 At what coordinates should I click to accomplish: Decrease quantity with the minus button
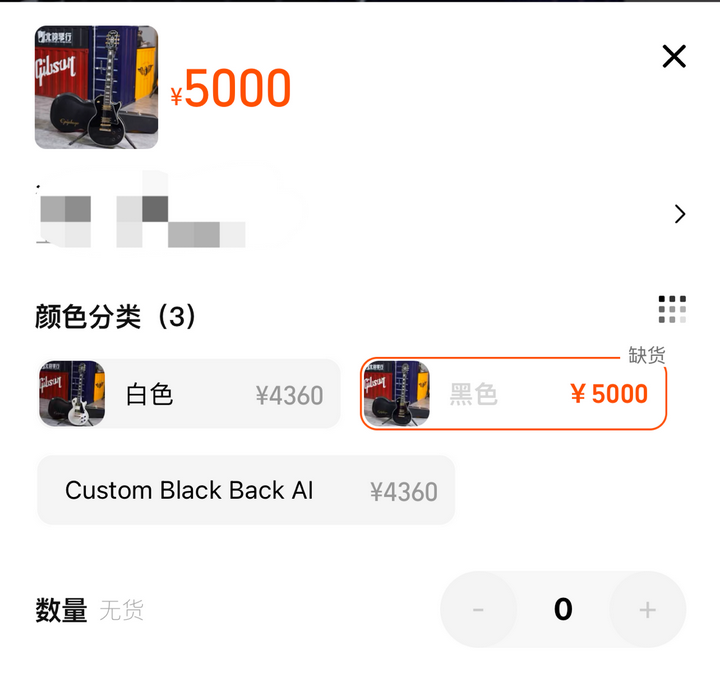click(x=478, y=609)
